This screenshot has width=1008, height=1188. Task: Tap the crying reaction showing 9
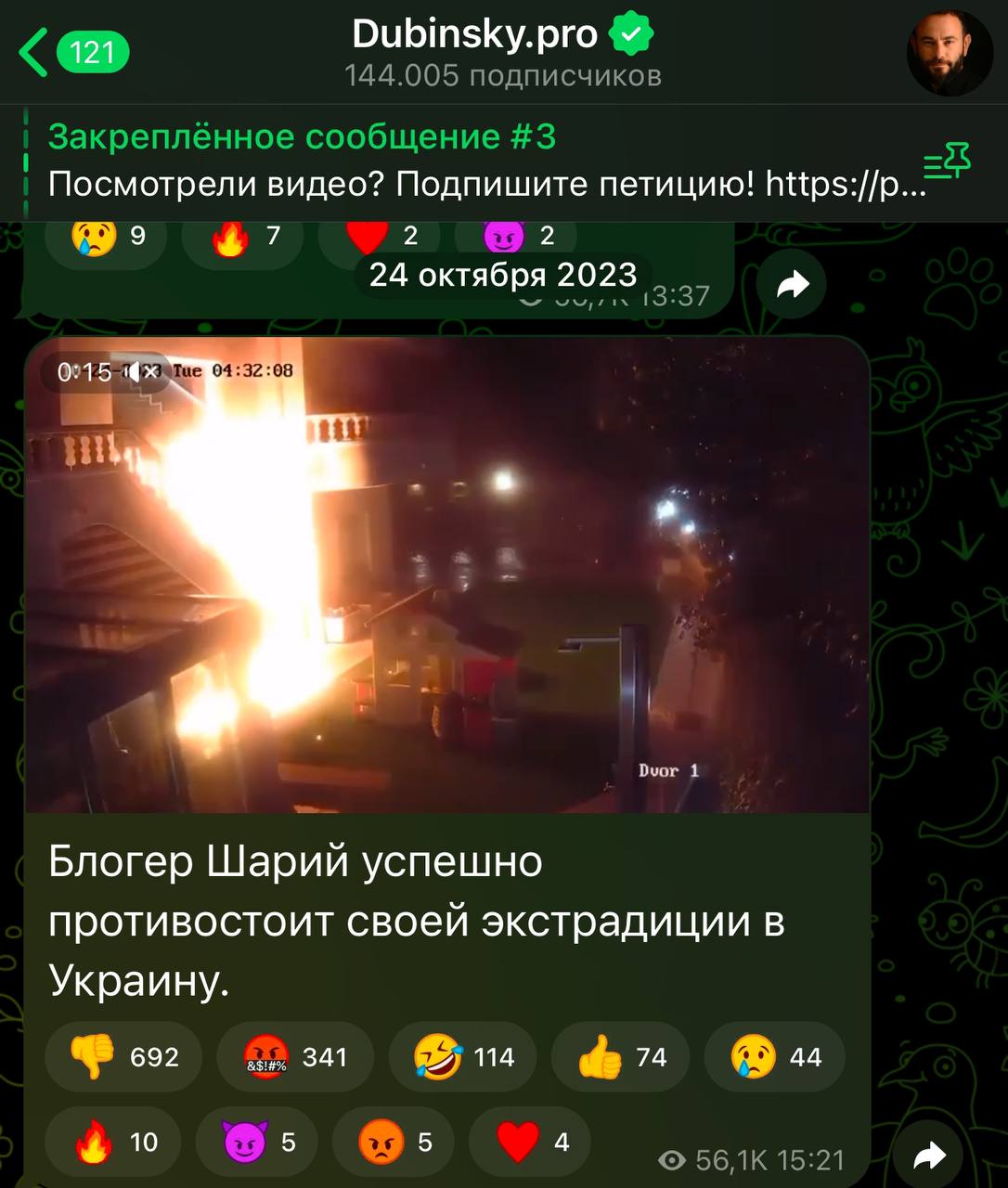[109, 238]
